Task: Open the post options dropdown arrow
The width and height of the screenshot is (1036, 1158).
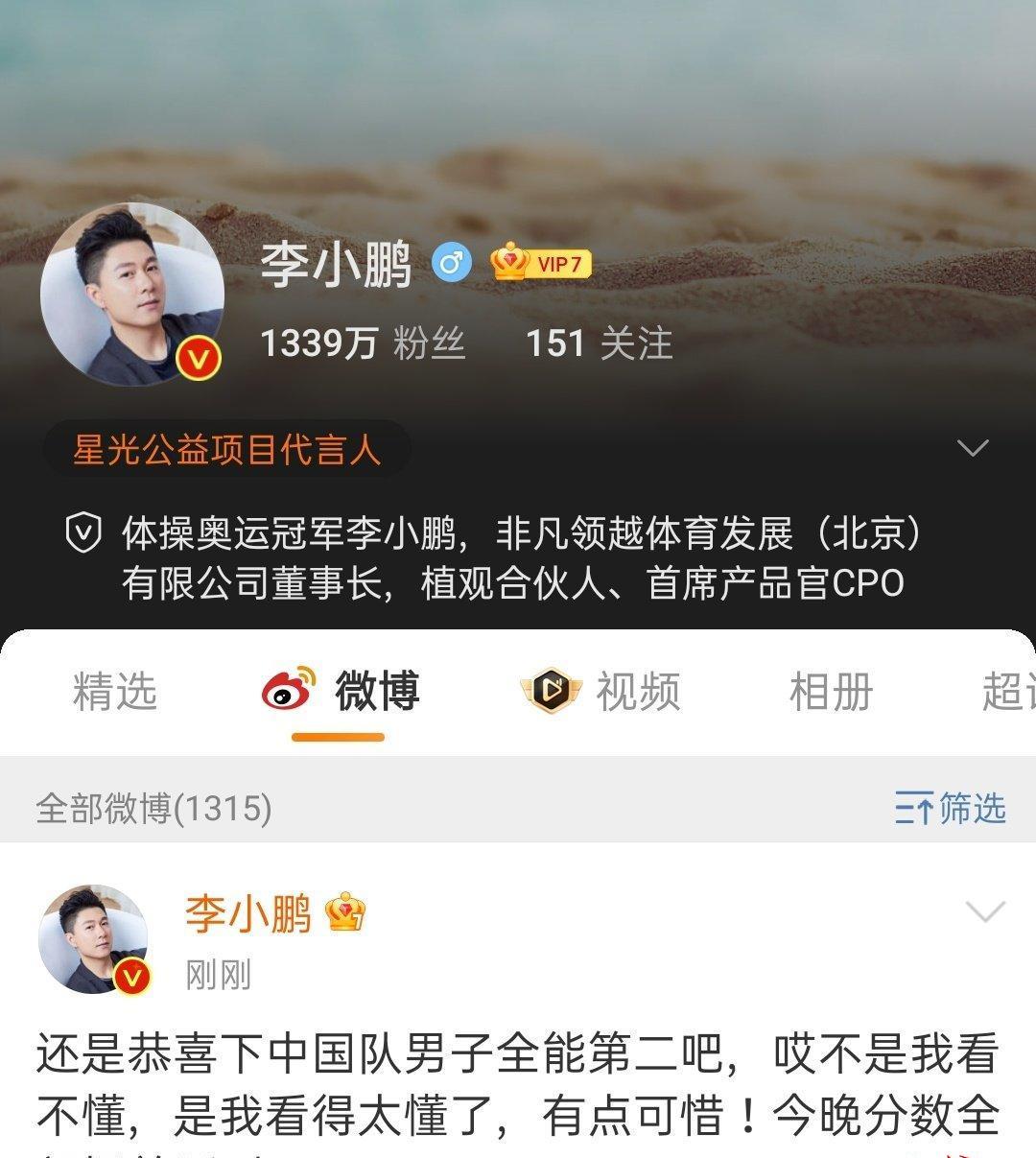Action: pyautogui.click(x=985, y=911)
